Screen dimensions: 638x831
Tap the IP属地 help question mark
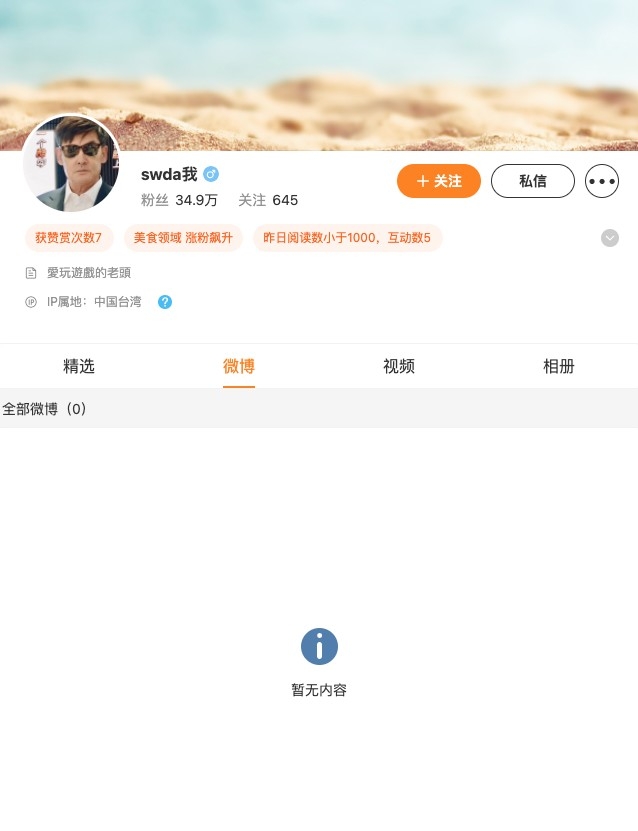coord(165,302)
